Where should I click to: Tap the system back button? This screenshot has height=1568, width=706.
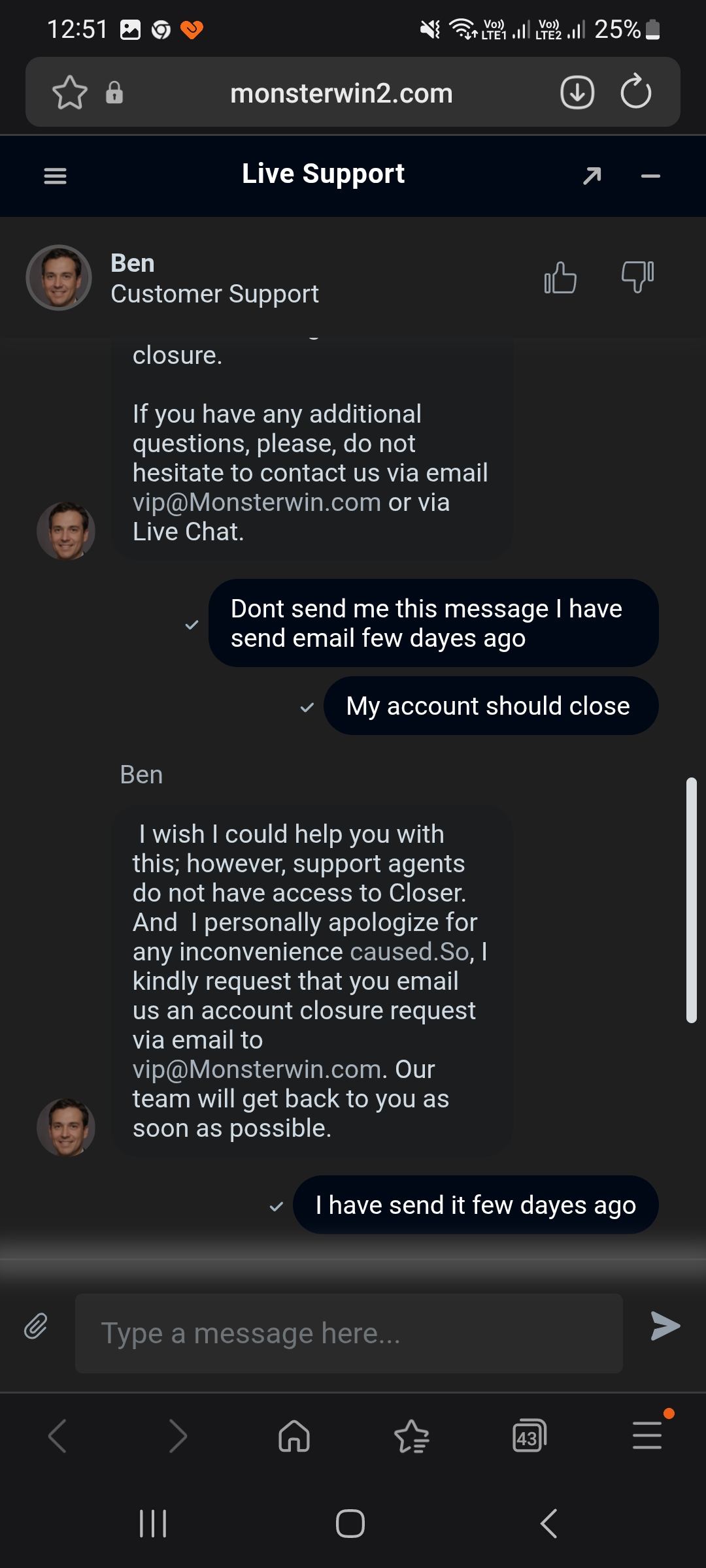click(x=549, y=1524)
